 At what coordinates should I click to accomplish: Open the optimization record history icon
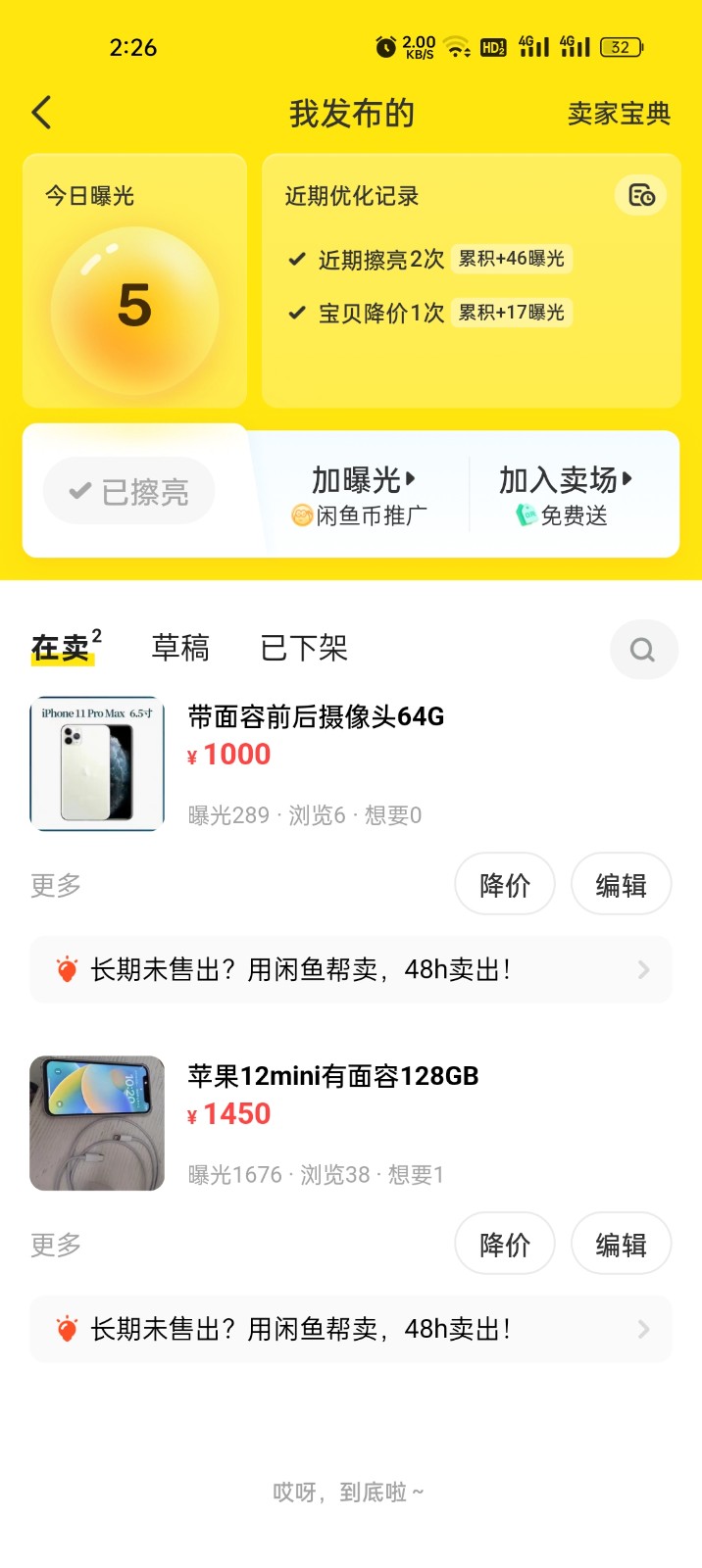(x=641, y=195)
